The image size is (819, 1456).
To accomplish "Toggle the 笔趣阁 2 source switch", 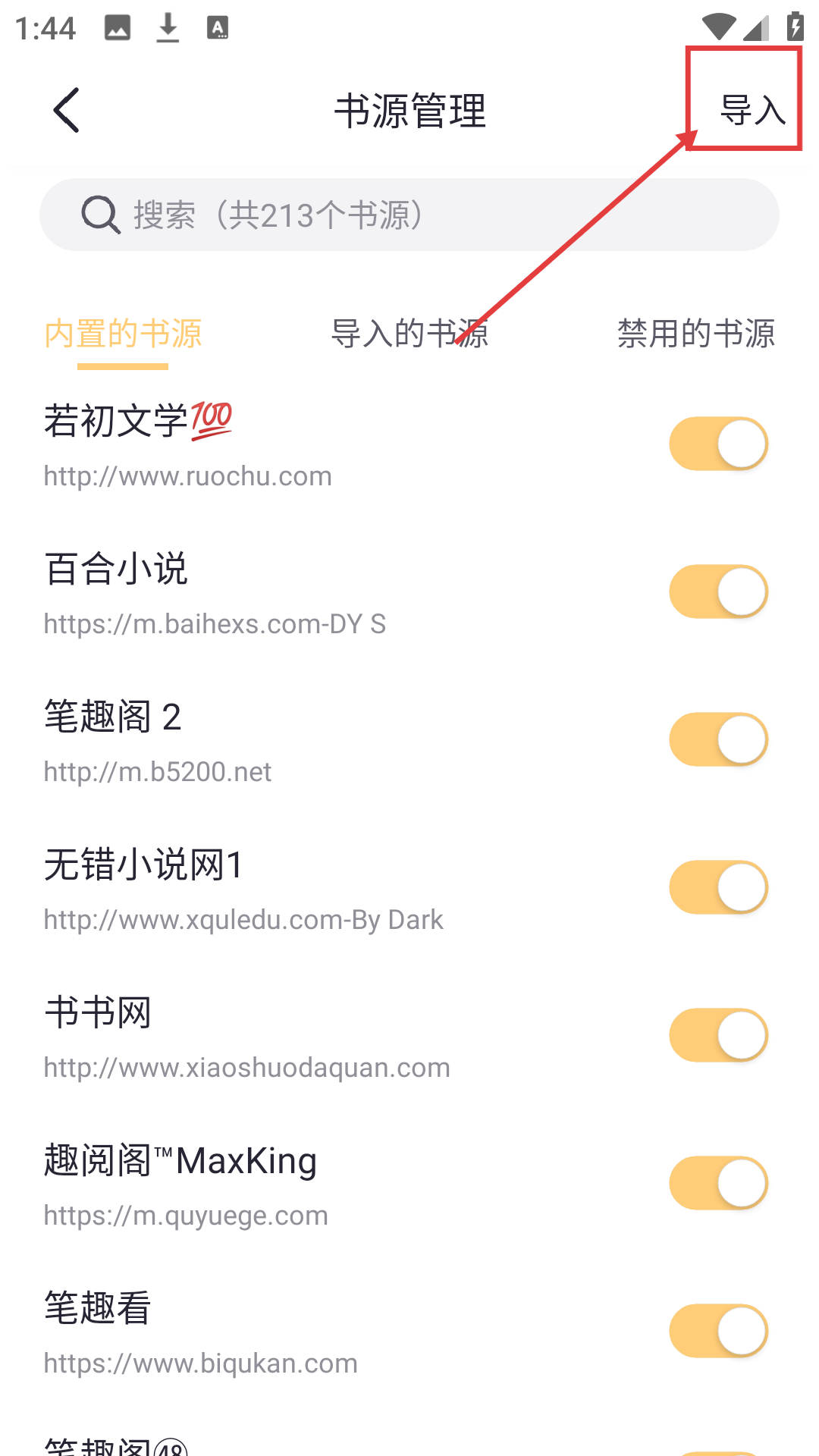I will (x=718, y=739).
